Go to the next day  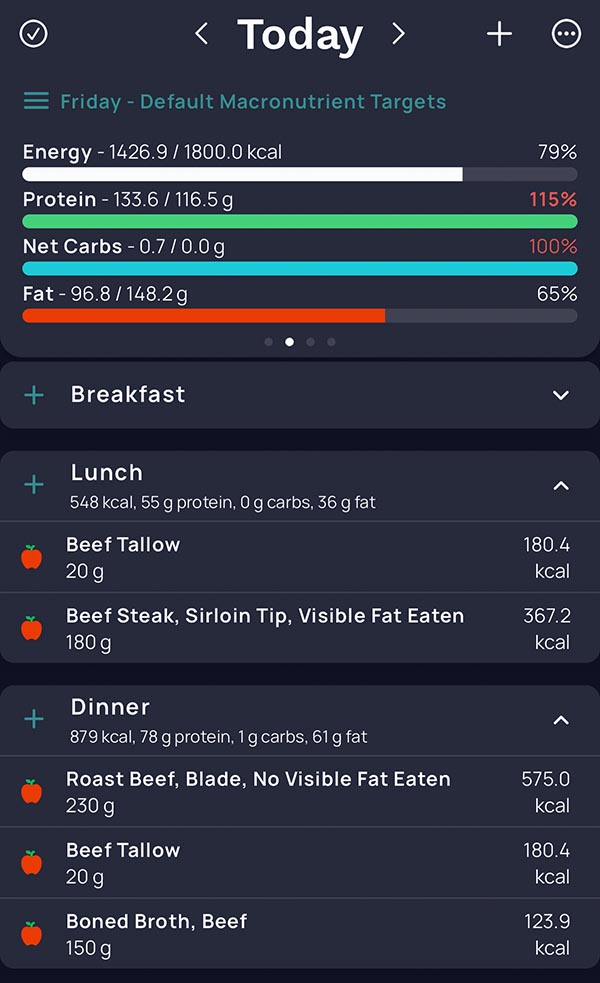[398, 34]
